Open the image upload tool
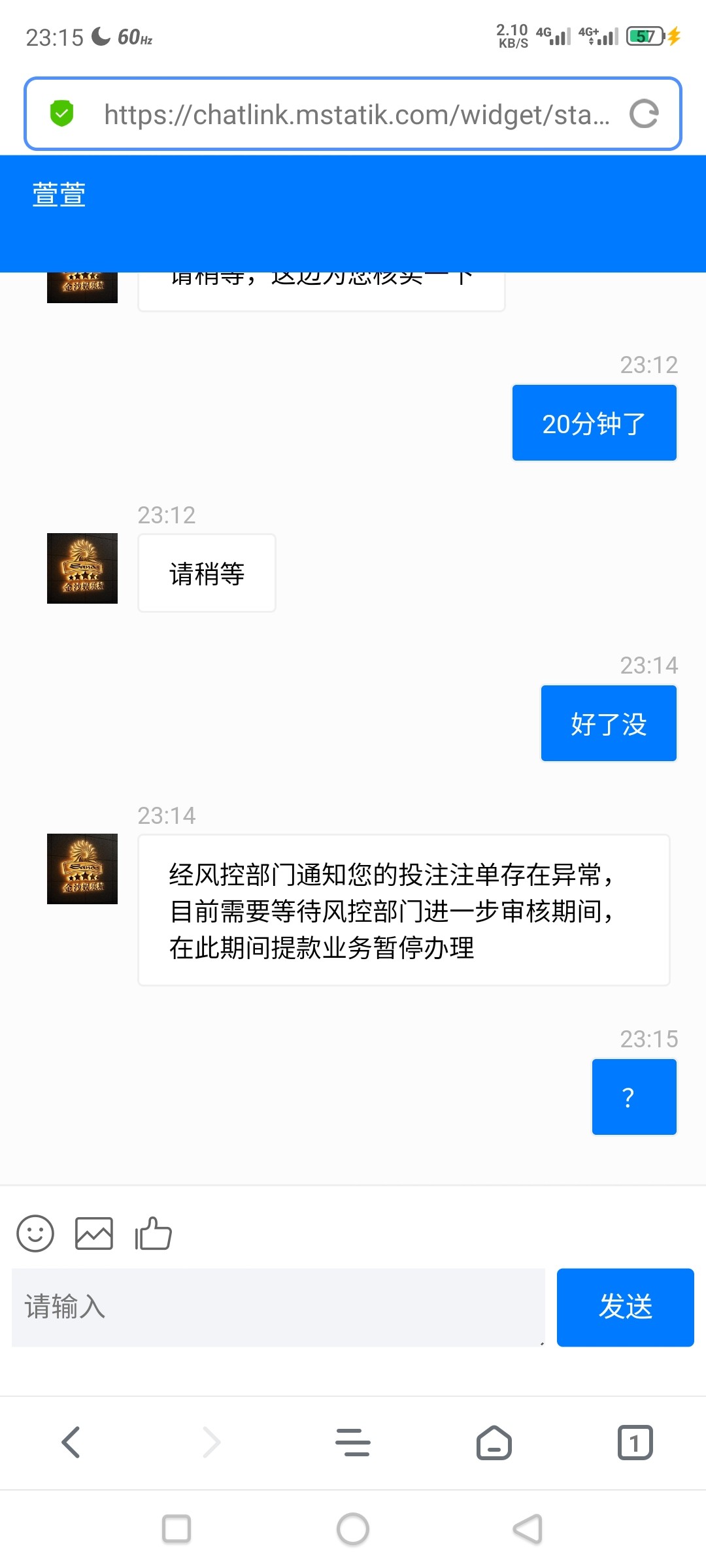 [x=94, y=1233]
